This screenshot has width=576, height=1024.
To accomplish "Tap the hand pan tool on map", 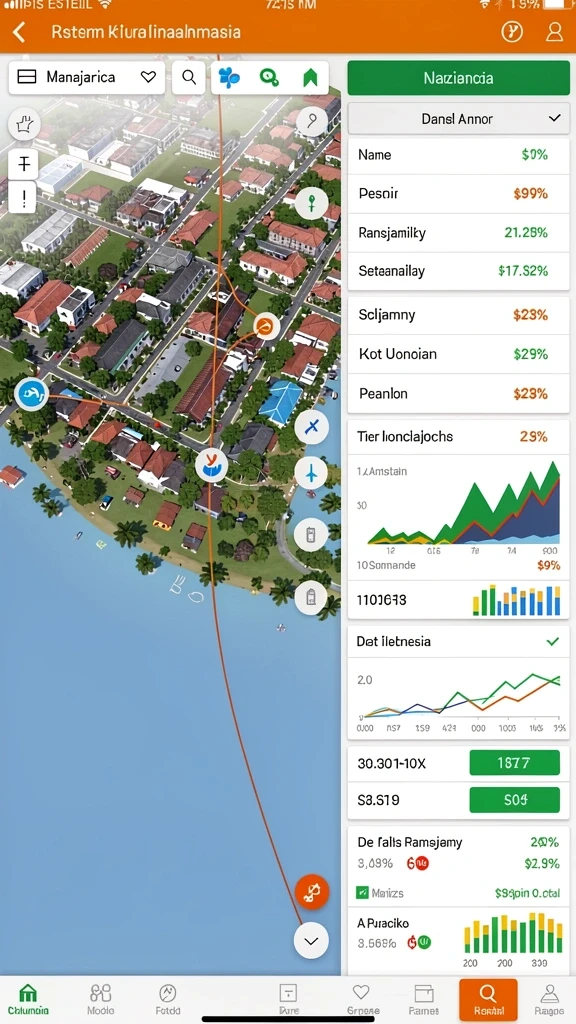I will 24,125.
